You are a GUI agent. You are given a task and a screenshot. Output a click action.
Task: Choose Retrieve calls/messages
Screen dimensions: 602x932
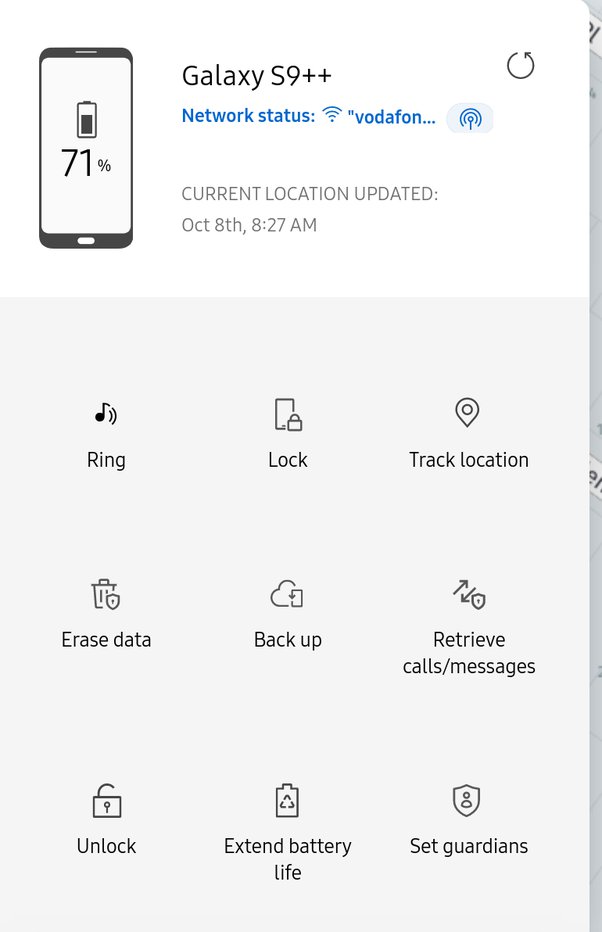click(468, 626)
